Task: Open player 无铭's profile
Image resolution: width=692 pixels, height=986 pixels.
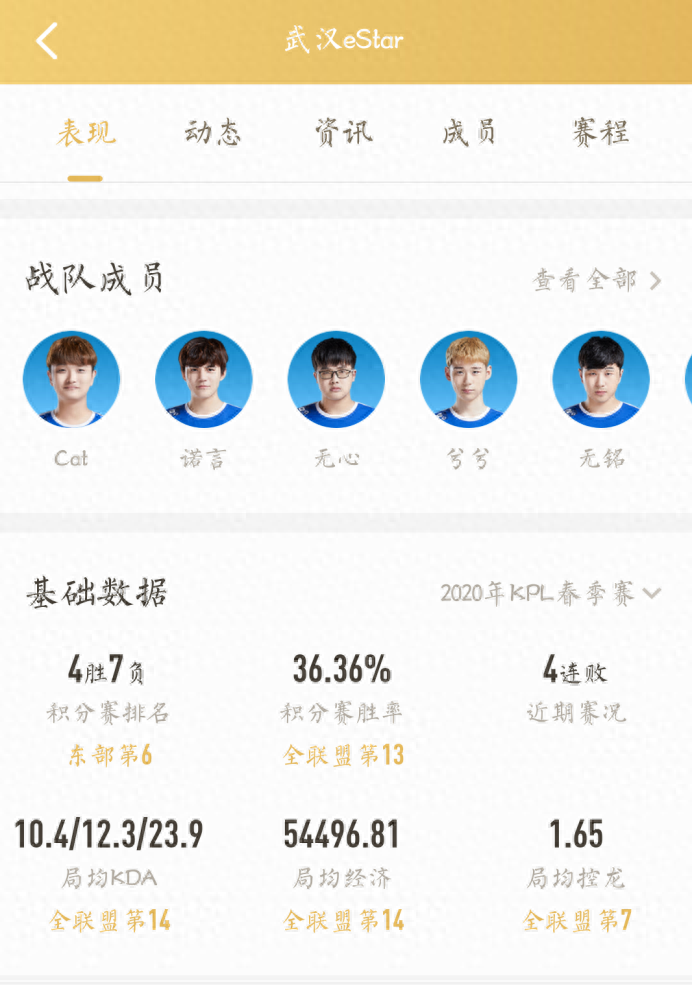Action: point(600,380)
